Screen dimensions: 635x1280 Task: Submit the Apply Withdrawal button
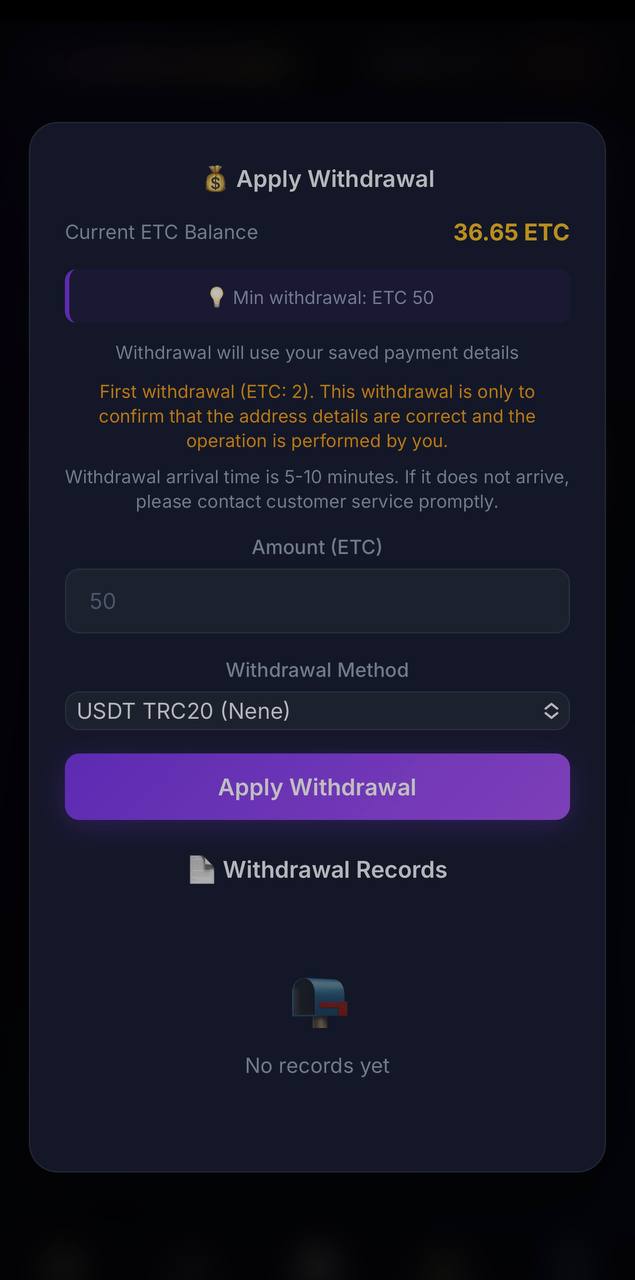pyautogui.click(x=317, y=787)
